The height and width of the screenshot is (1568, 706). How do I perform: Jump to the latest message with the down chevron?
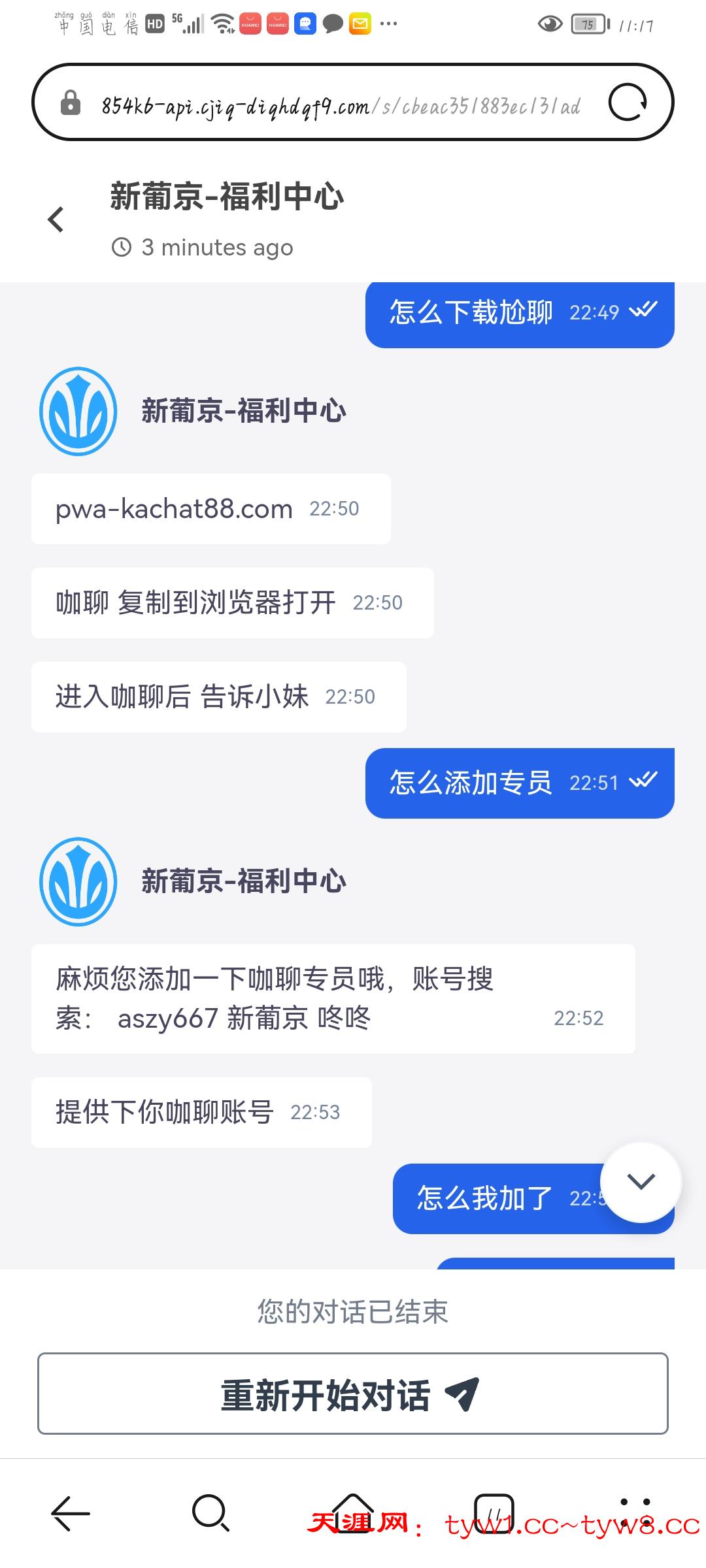tap(641, 1181)
